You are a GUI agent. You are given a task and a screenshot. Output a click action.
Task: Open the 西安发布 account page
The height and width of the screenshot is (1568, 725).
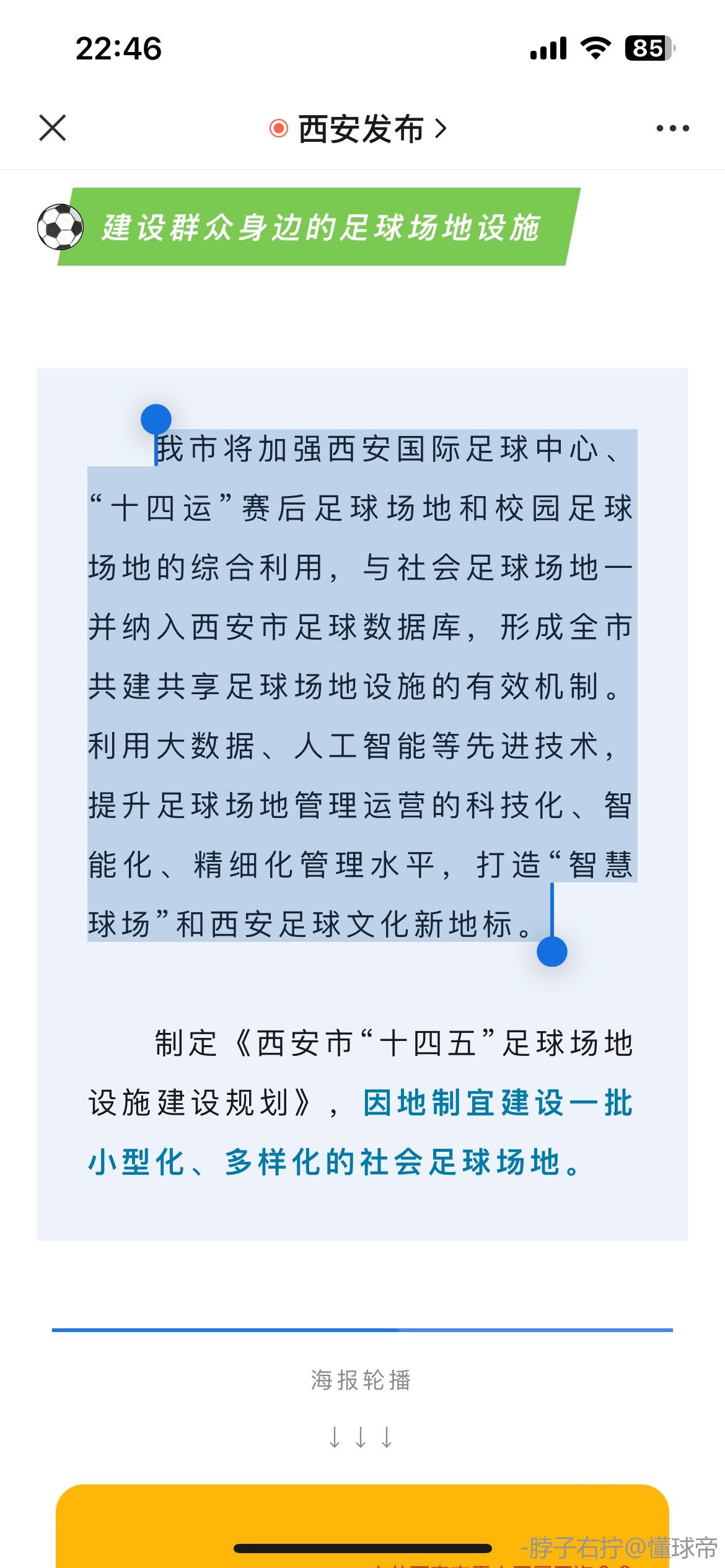[x=358, y=129]
